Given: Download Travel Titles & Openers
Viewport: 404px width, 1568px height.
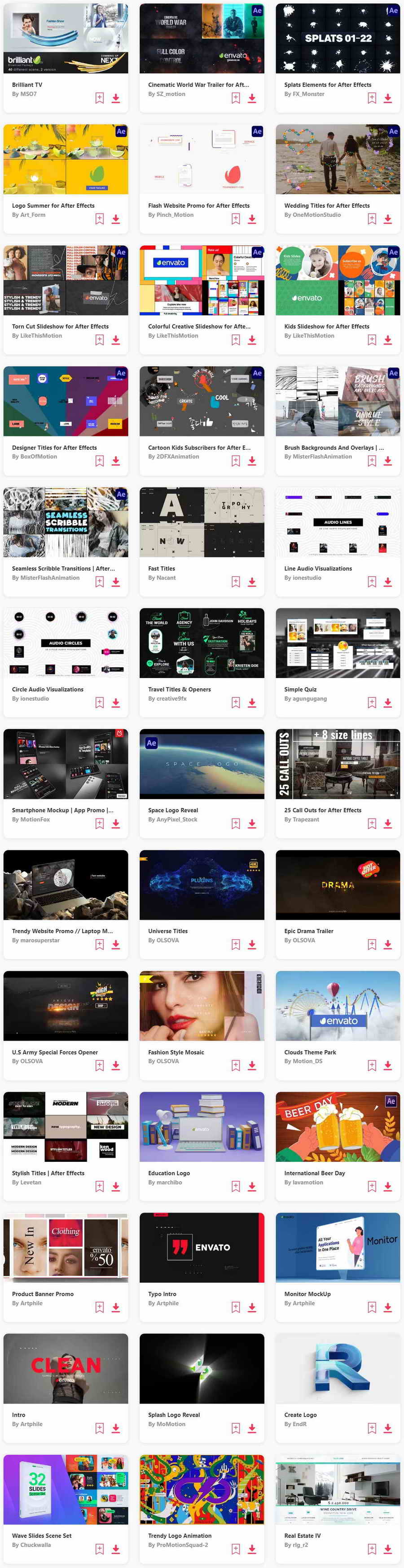Looking at the screenshot, I should [252, 703].
